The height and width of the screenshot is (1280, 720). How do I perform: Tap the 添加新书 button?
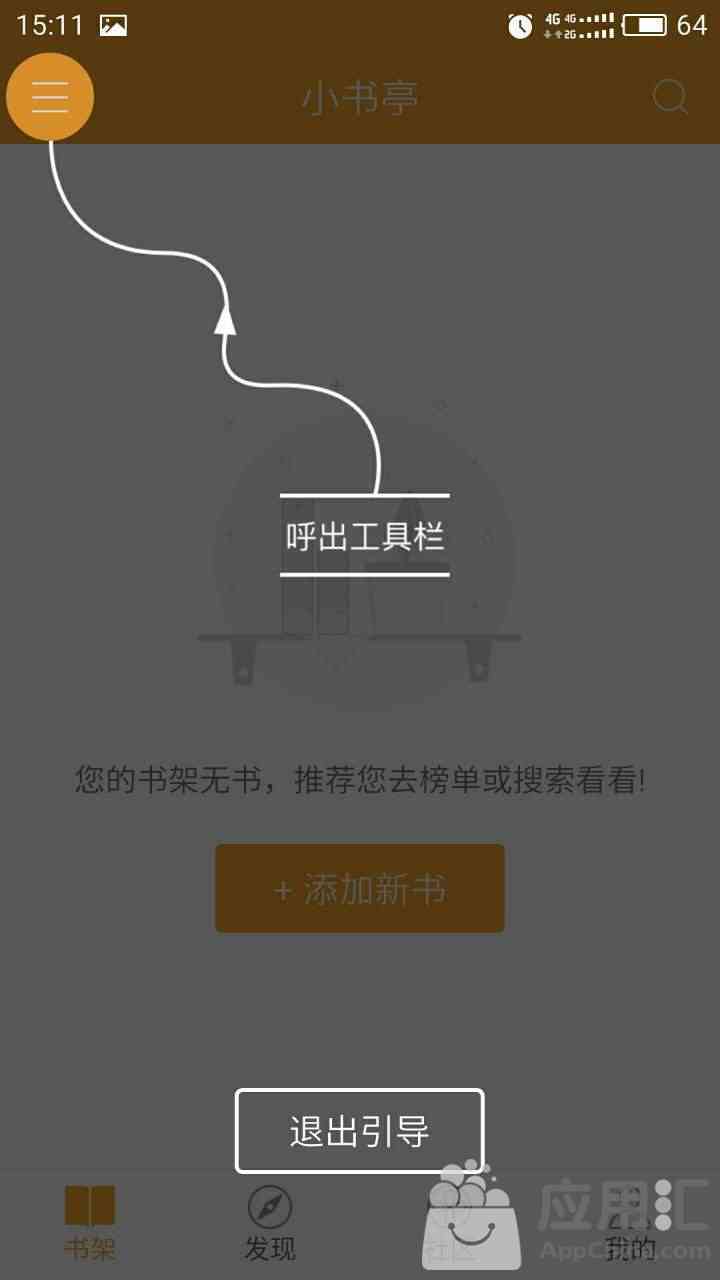tap(360, 889)
